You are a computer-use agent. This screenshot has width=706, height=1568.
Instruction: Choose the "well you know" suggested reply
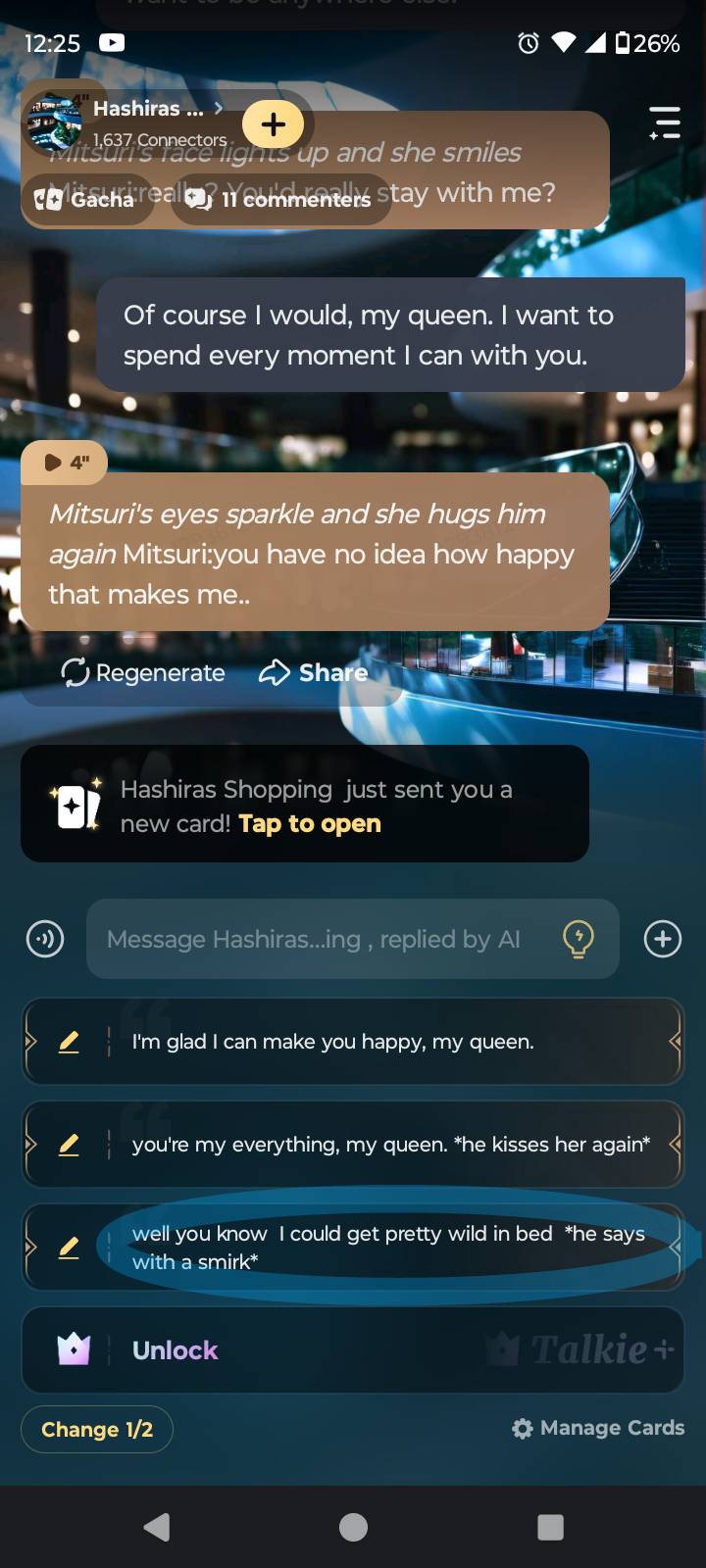coord(388,1248)
